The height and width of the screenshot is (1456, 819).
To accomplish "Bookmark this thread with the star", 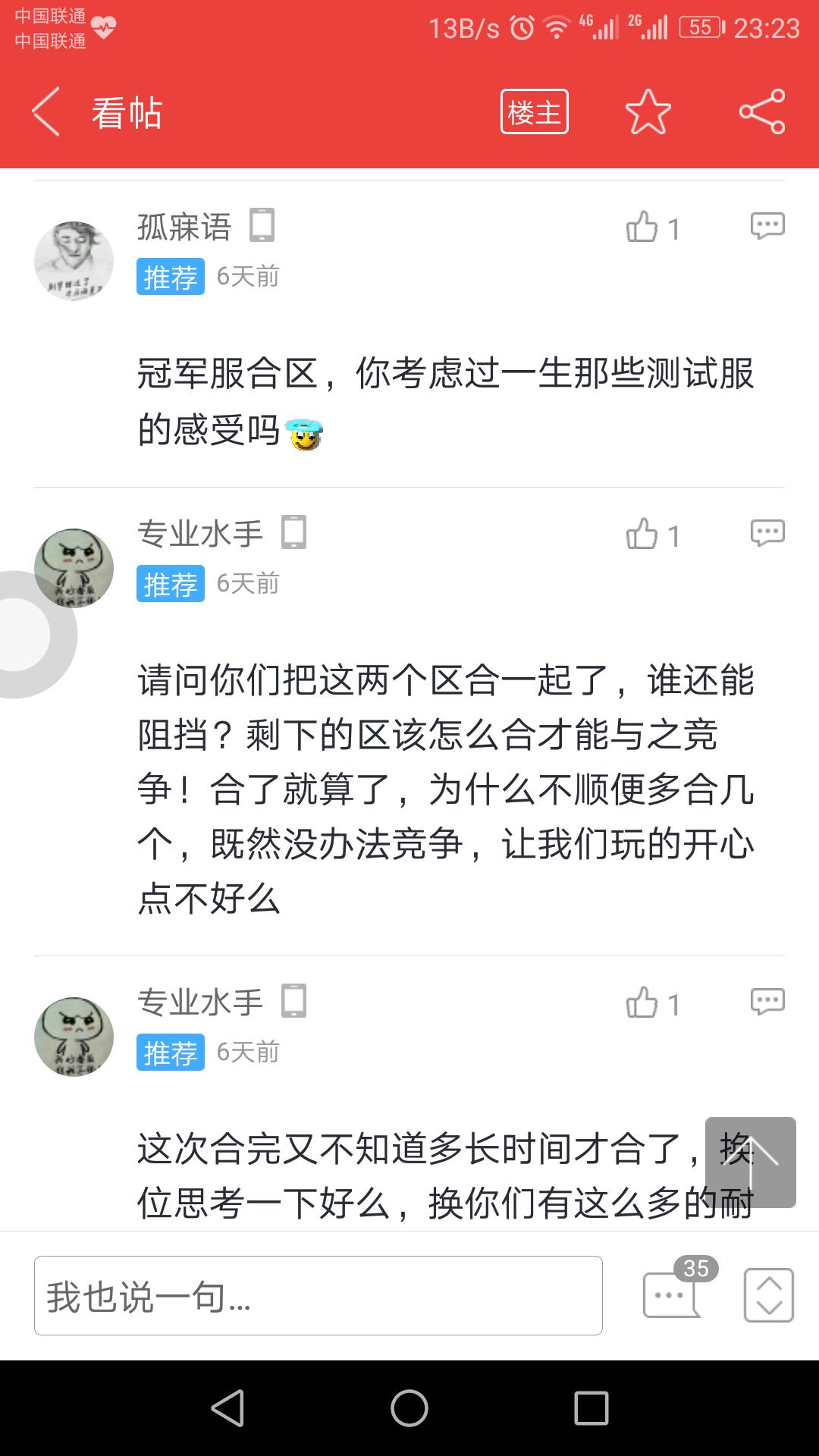I will (648, 112).
